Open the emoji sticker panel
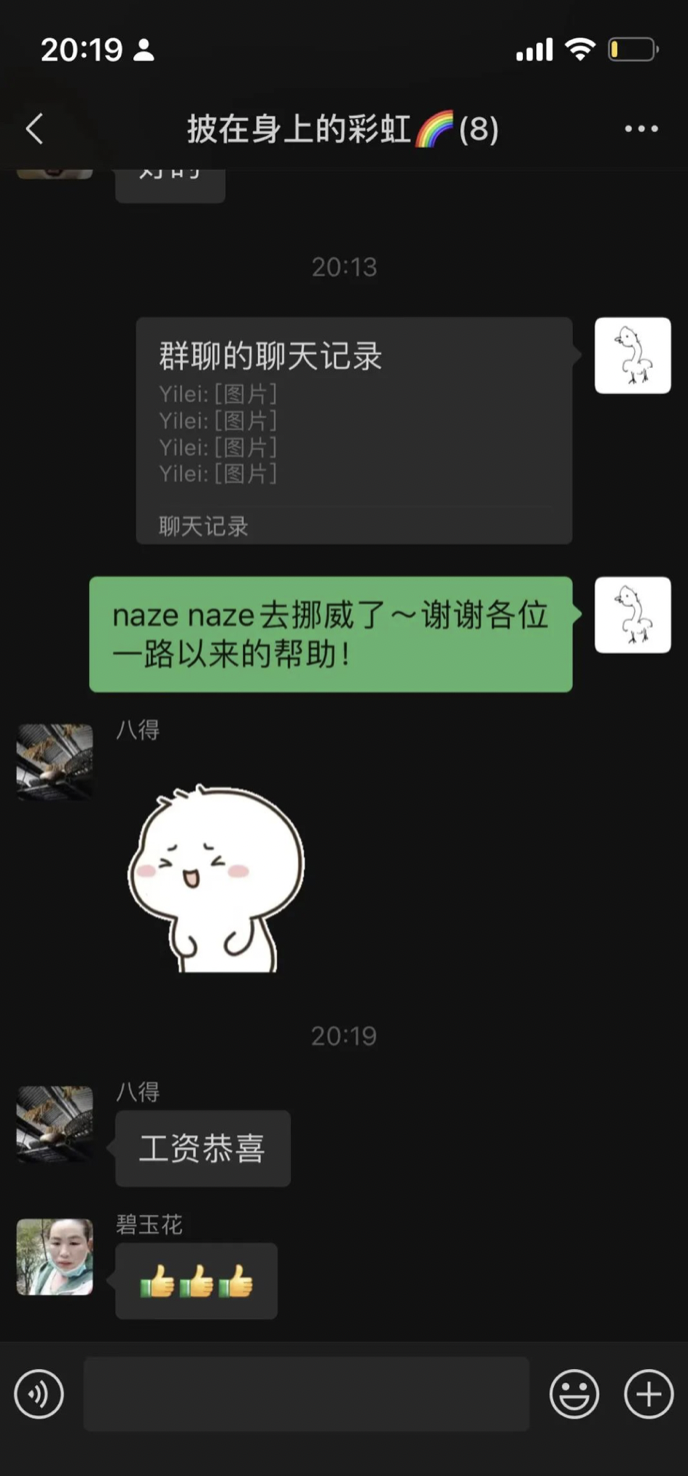This screenshot has height=1476, width=688. [x=575, y=1393]
